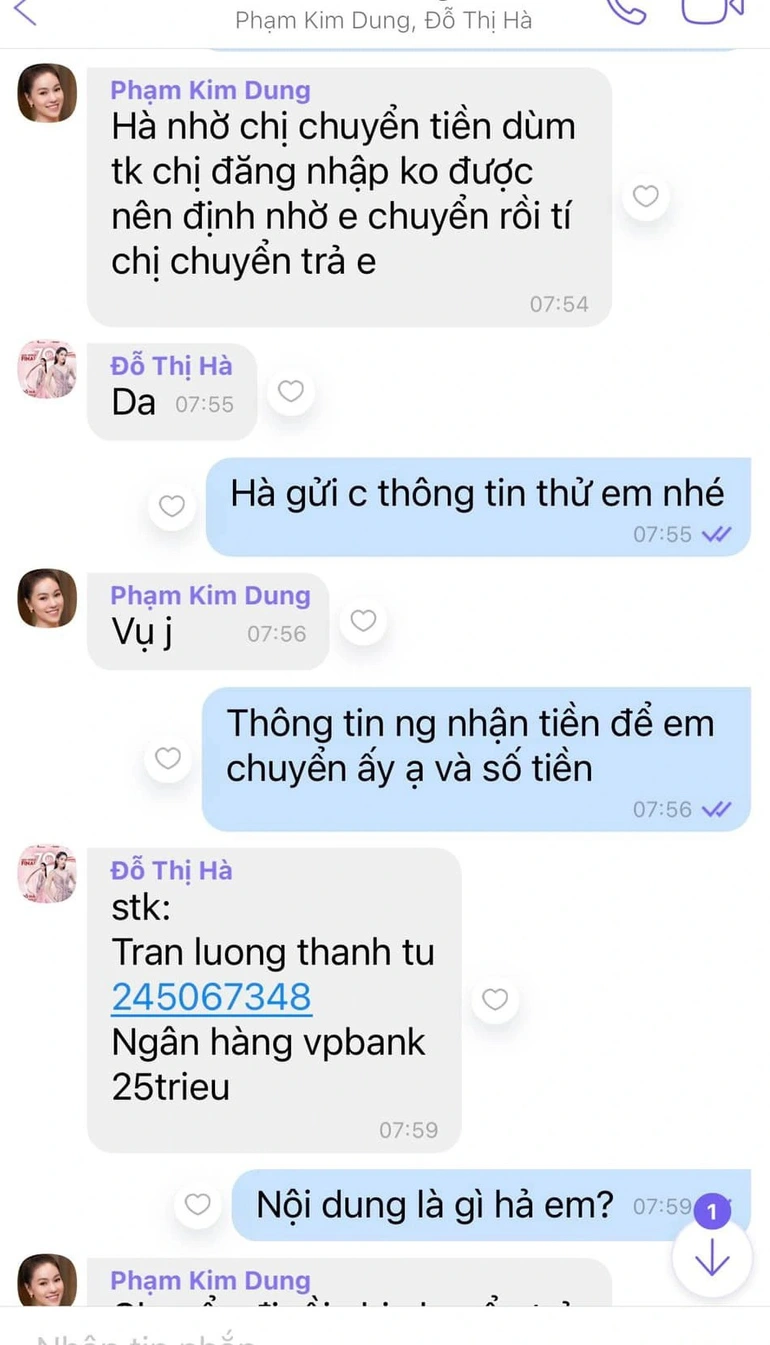770x1345 pixels.
Task: Go back from this group chat
Action: pyautogui.click(x=25, y=12)
